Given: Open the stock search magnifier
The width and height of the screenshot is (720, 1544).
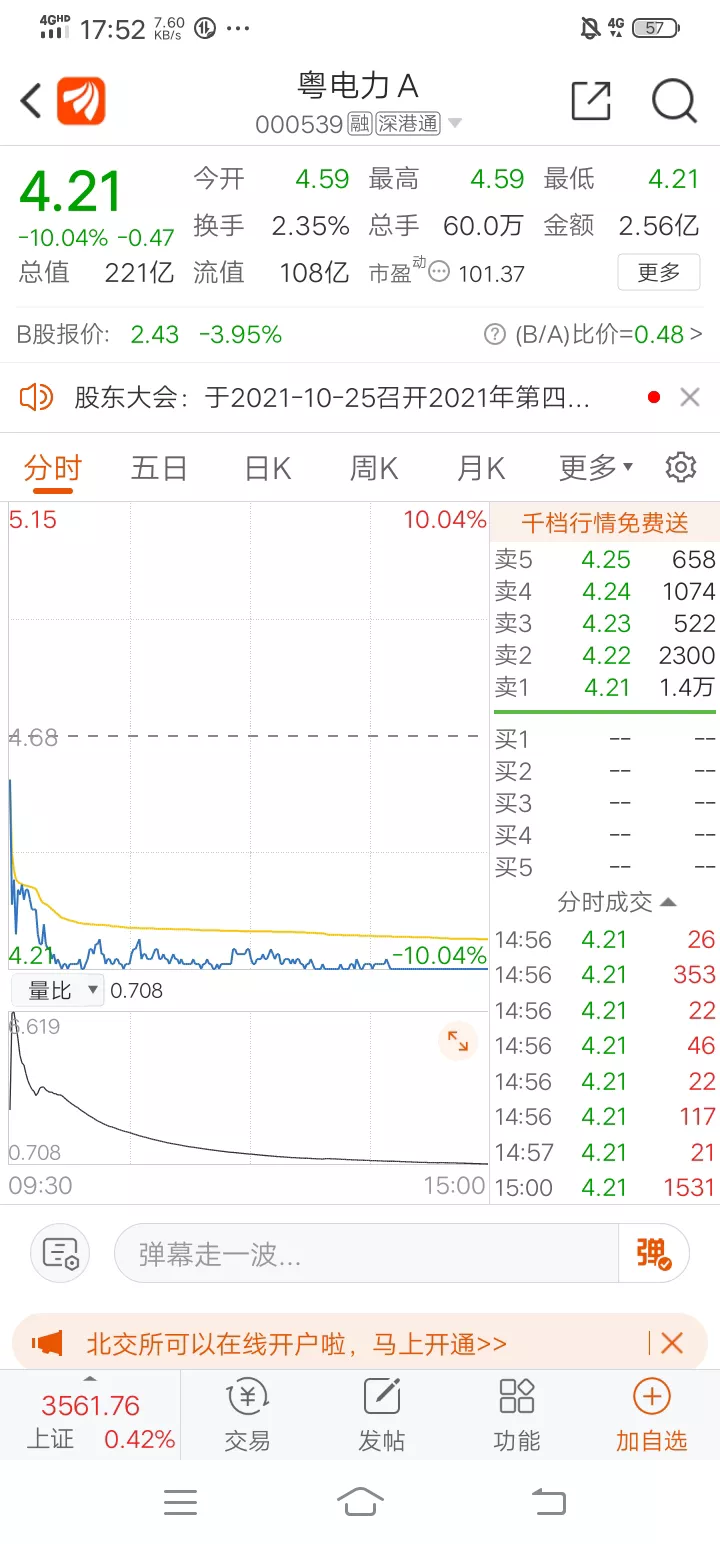Looking at the screenshot, I should pos(673,101).
